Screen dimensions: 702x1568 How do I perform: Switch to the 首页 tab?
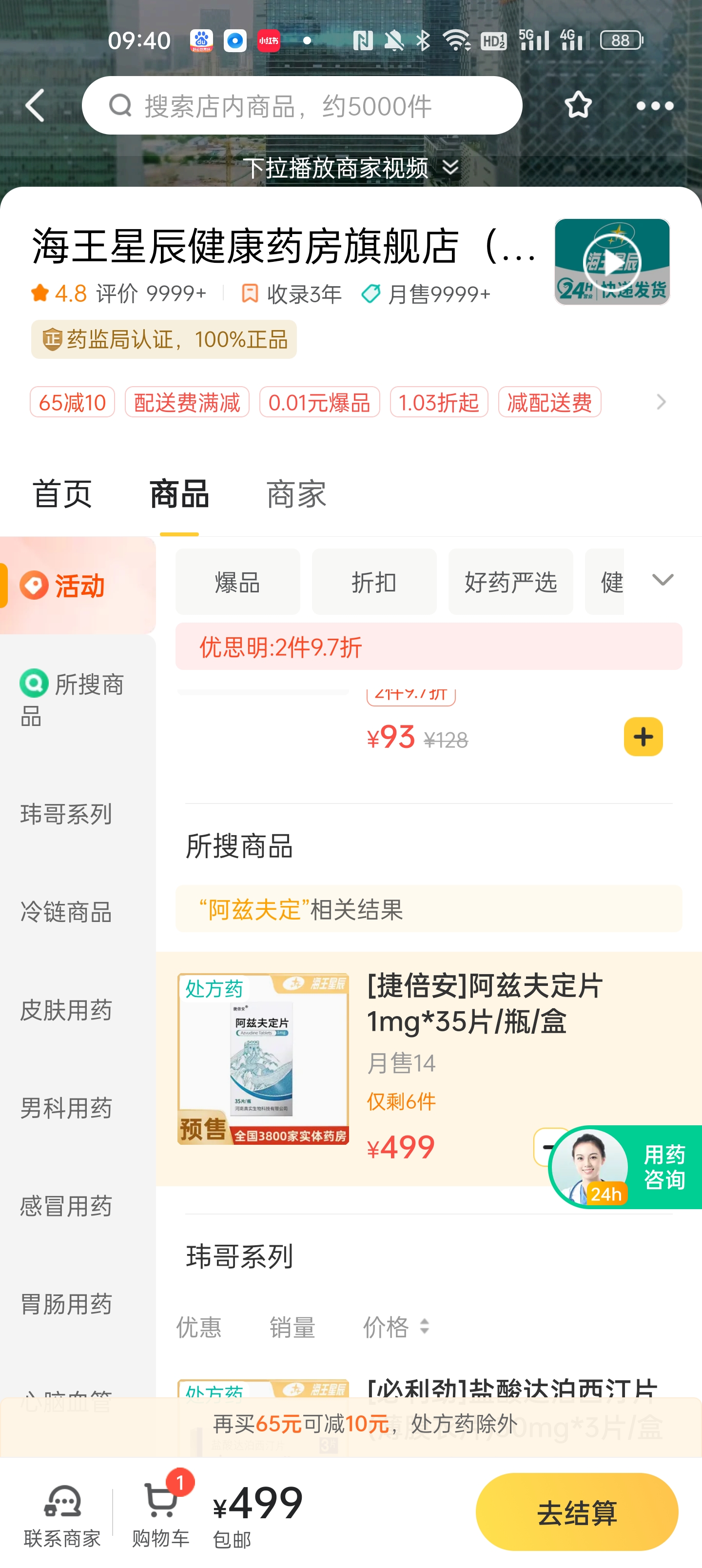tap(62, 493)
